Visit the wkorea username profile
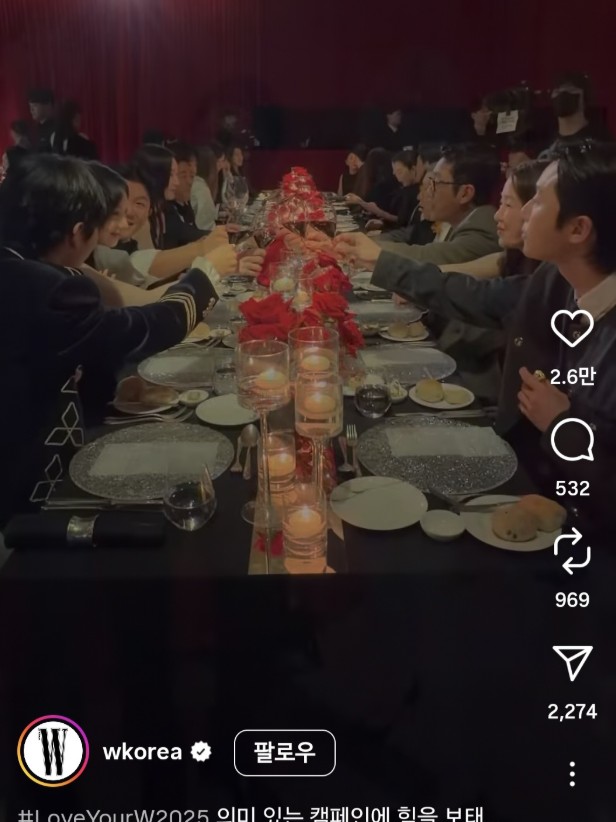Image resolution: width=616 pixels, height=822 pixels. tap(142, 752)
